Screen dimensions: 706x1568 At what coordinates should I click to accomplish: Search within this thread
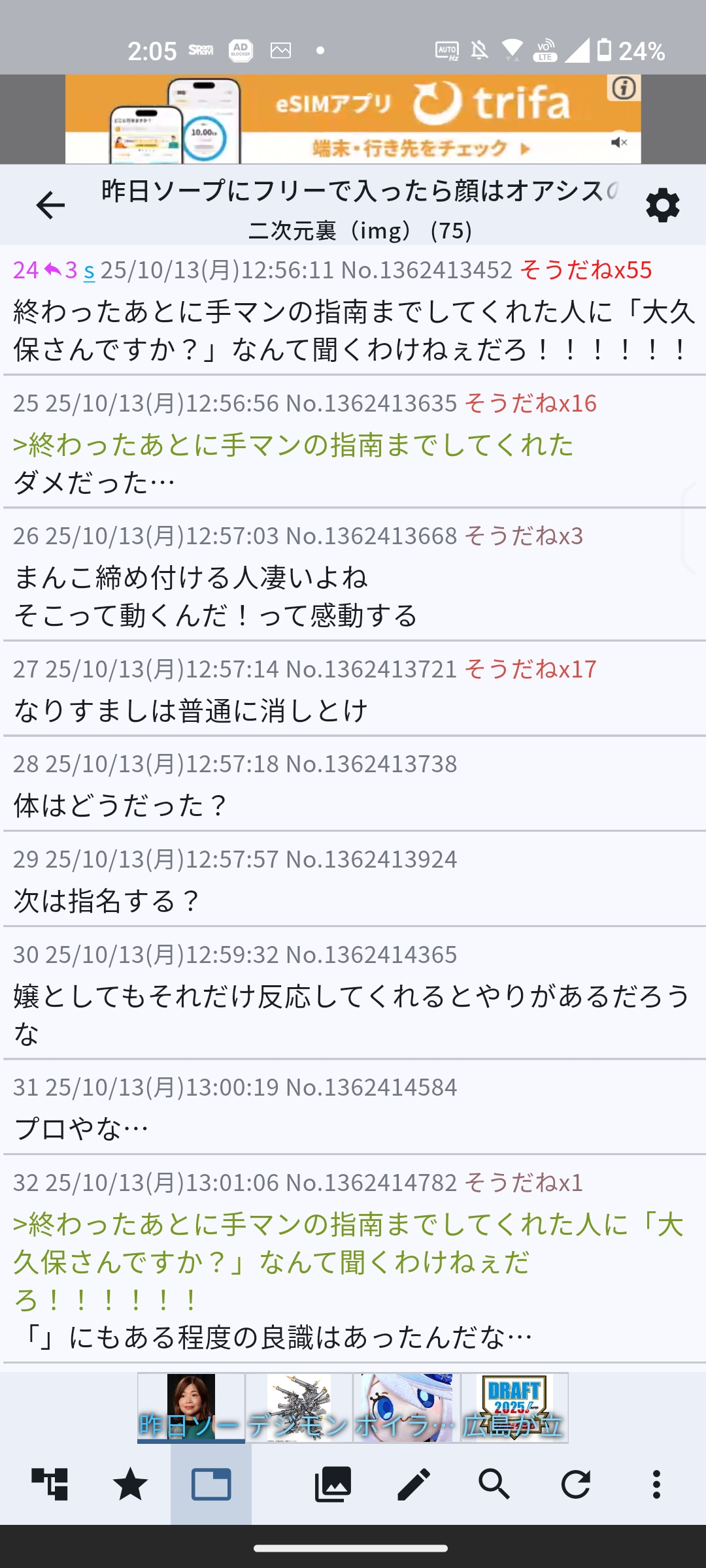coord(494,1484)
